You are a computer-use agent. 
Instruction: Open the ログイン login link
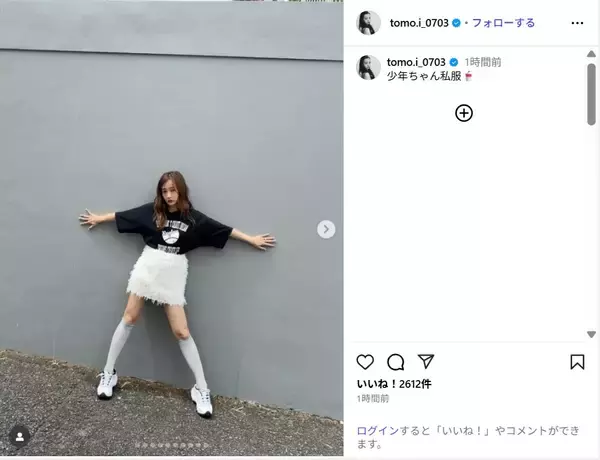point(376,430)
